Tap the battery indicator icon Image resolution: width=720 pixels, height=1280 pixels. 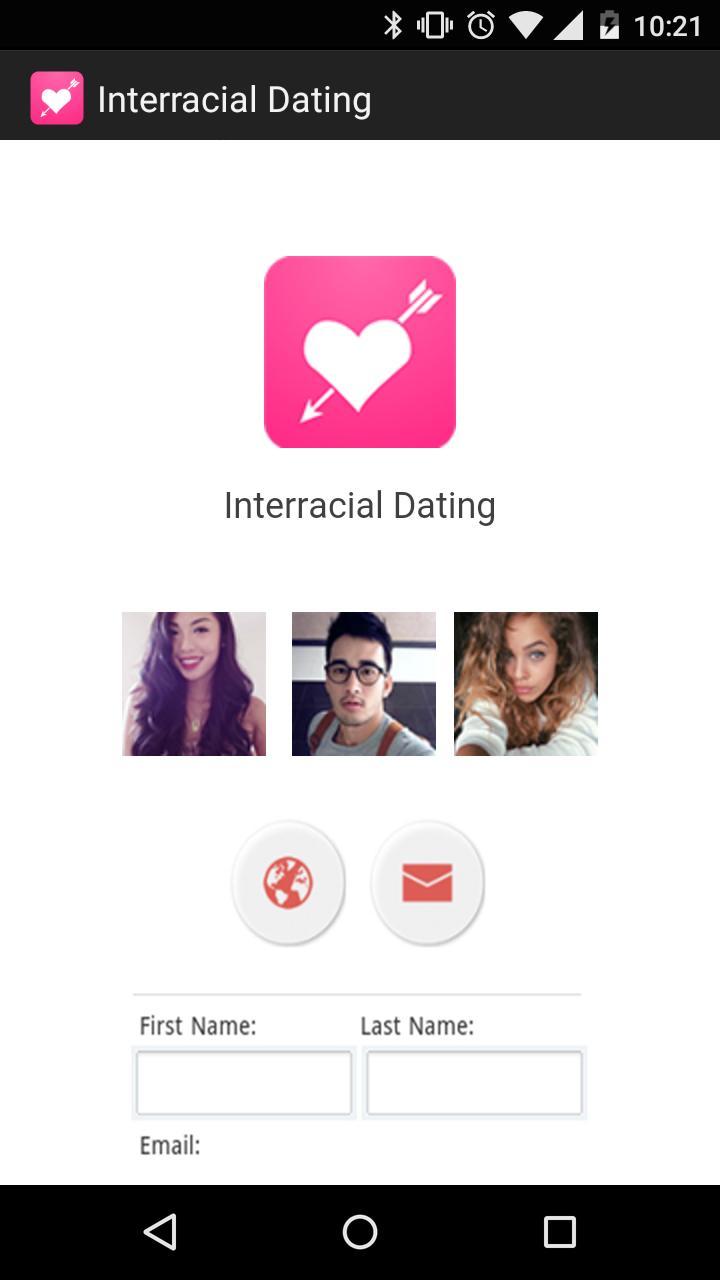pos(613,22)
